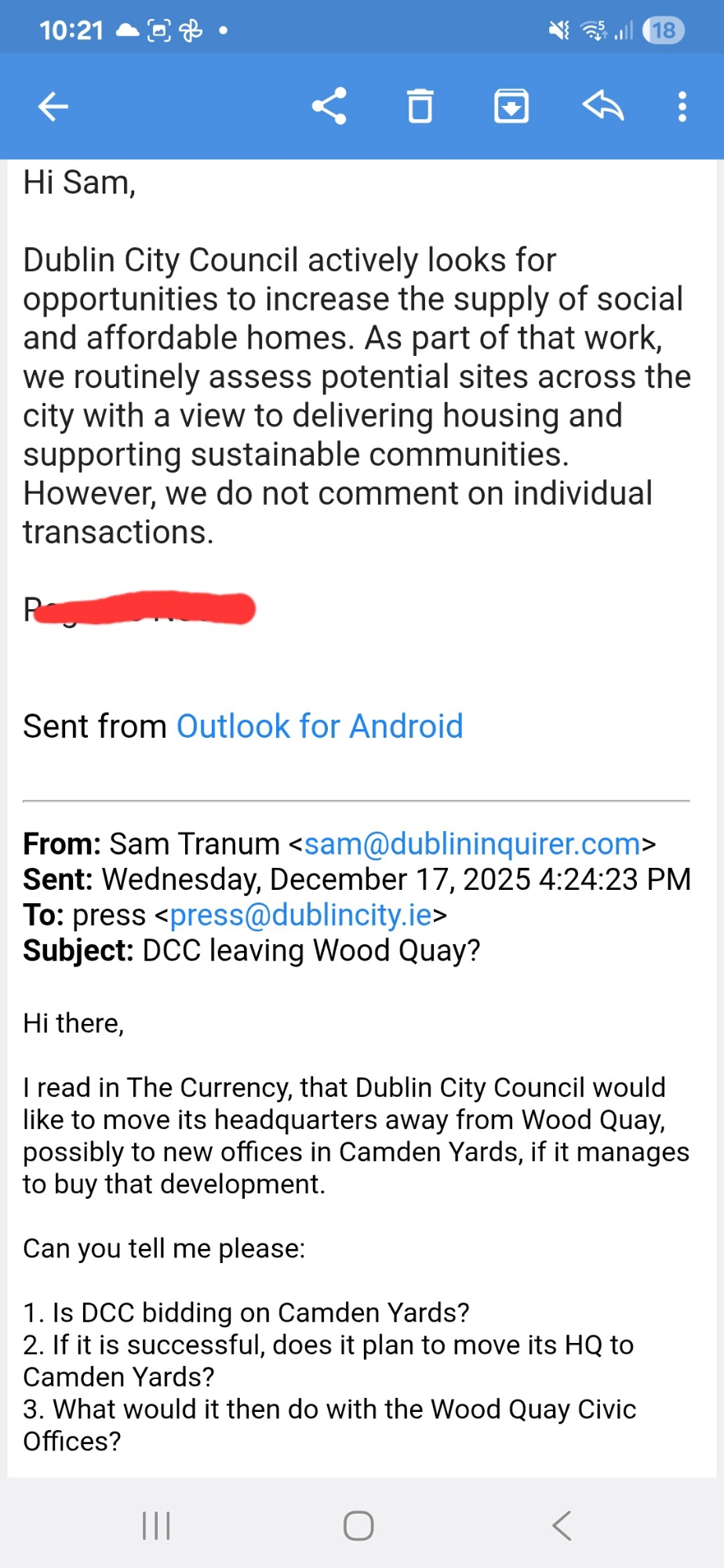This screenshot has width=724, height=1568.
Task: Reply to this email
Action: 602,107
